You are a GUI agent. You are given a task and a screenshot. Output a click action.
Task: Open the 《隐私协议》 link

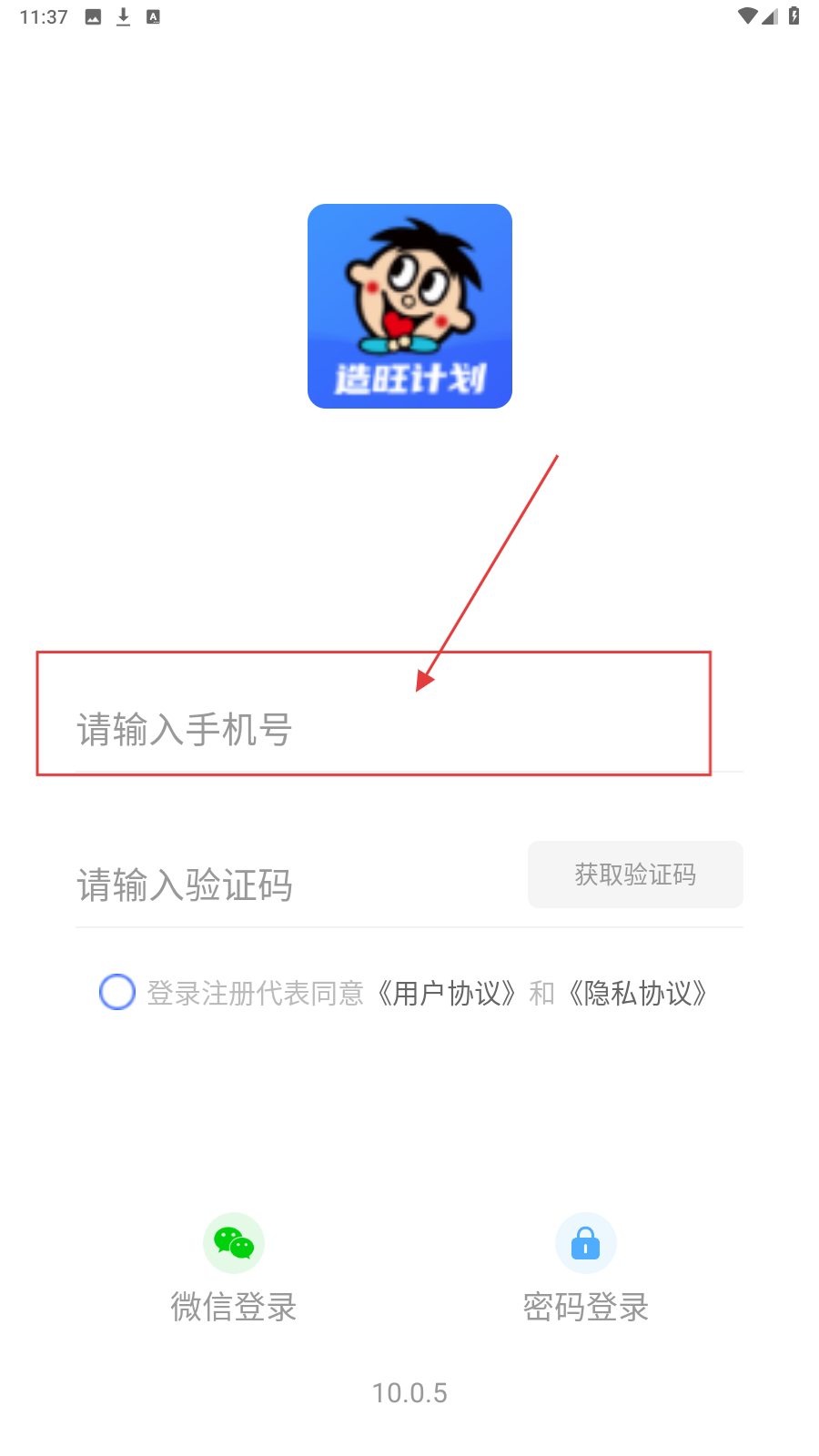click(x=637, y=993)
